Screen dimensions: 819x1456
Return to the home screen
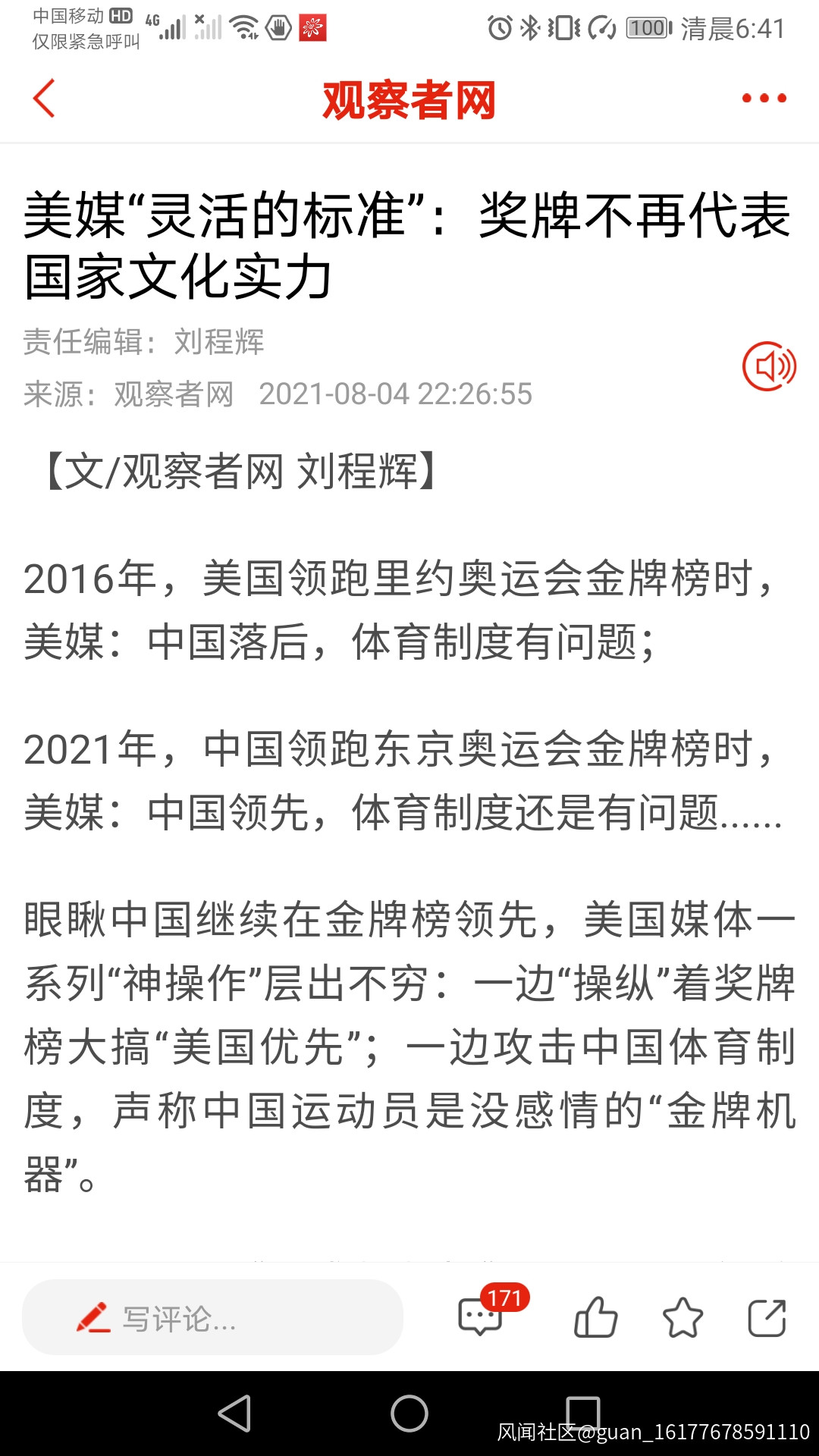(x=409, y=1414)
